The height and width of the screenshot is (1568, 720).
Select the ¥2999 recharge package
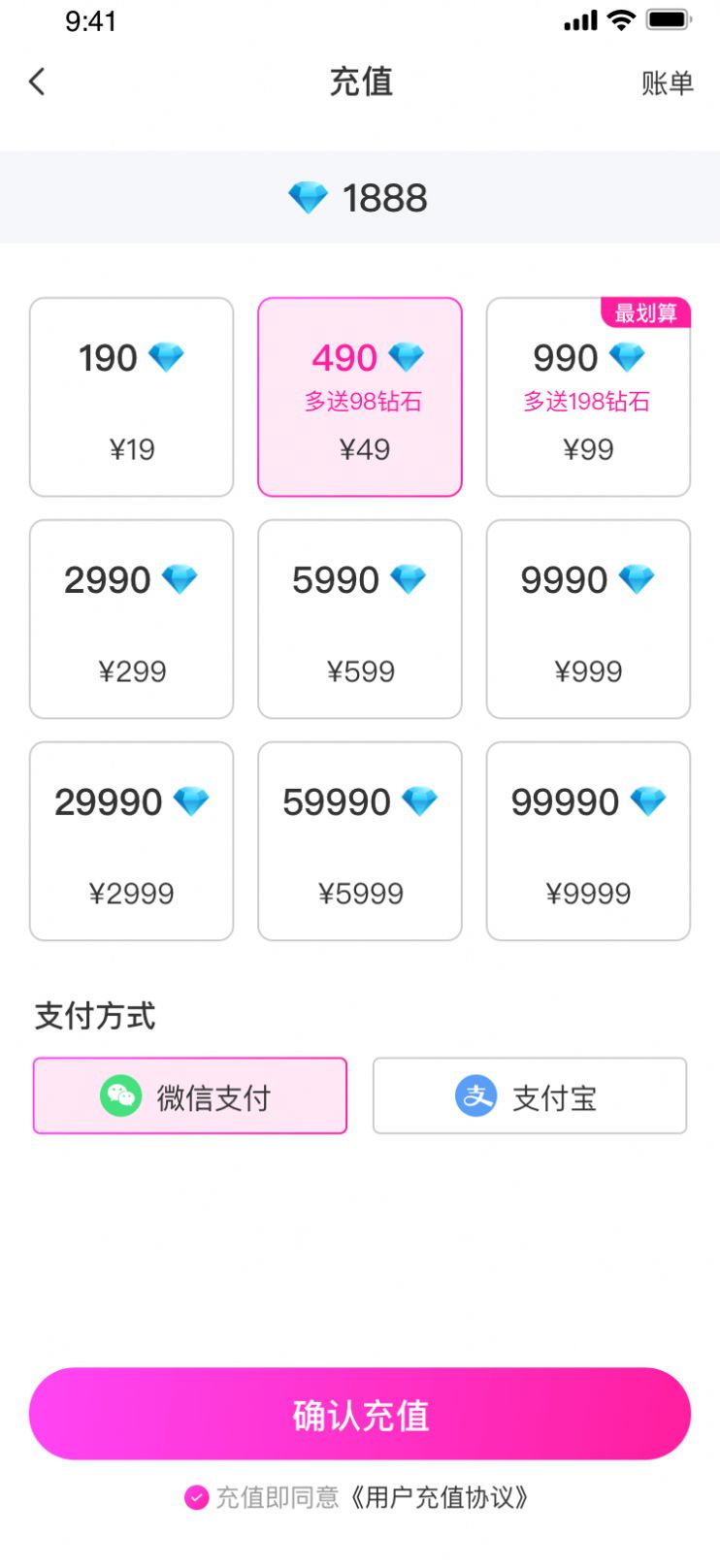(131, 841)
